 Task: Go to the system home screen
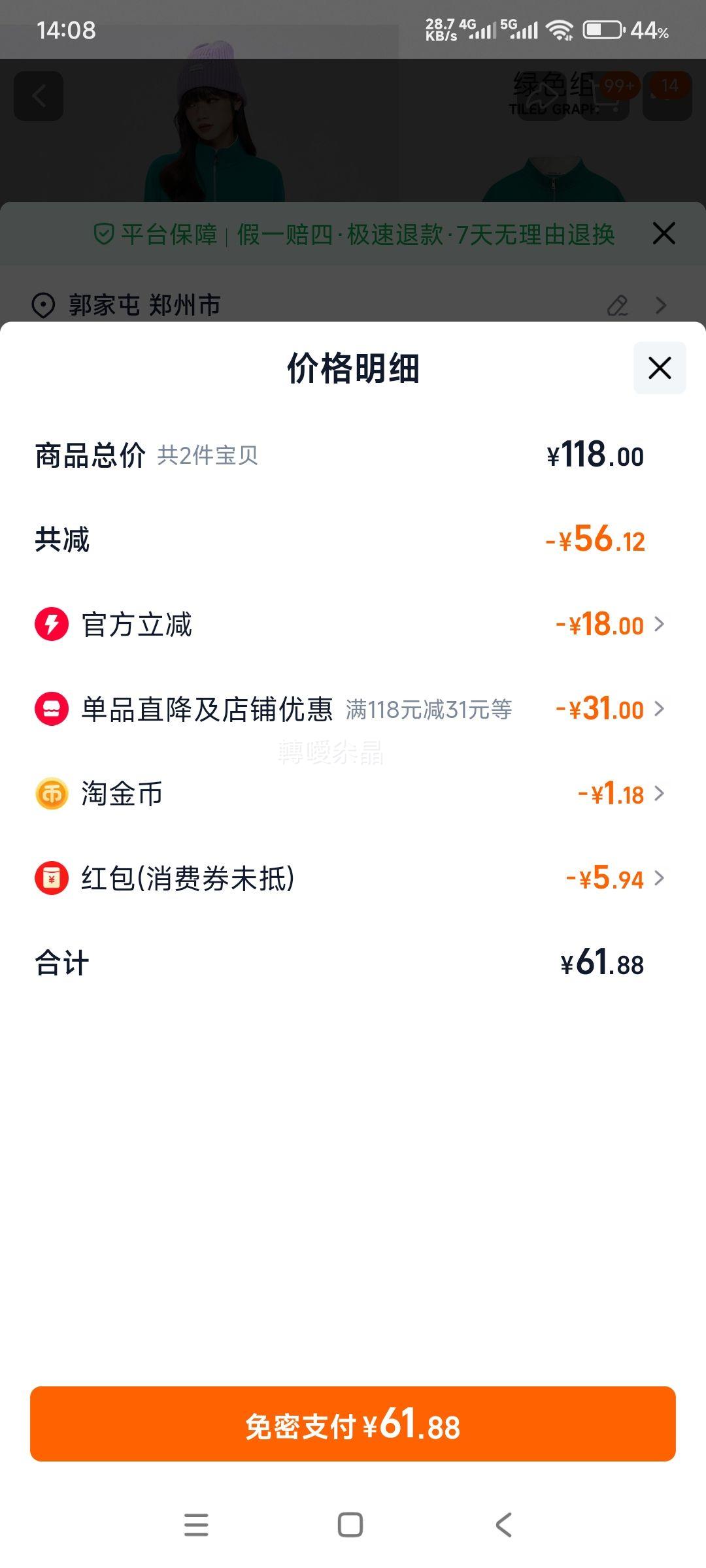point(350,1525)
